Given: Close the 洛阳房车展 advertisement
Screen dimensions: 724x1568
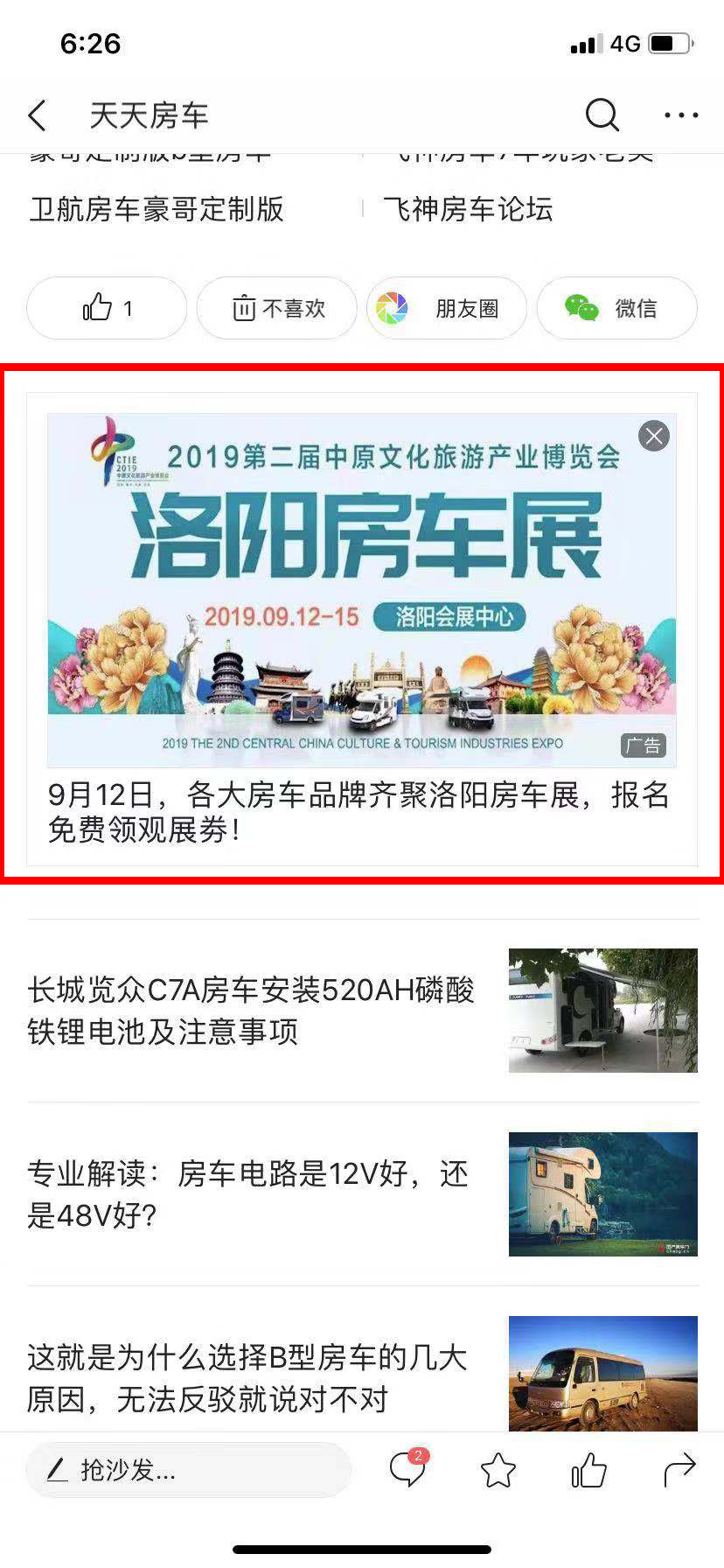Looking at the screenshot, I should pyautogui.click(x=653, y=436).
